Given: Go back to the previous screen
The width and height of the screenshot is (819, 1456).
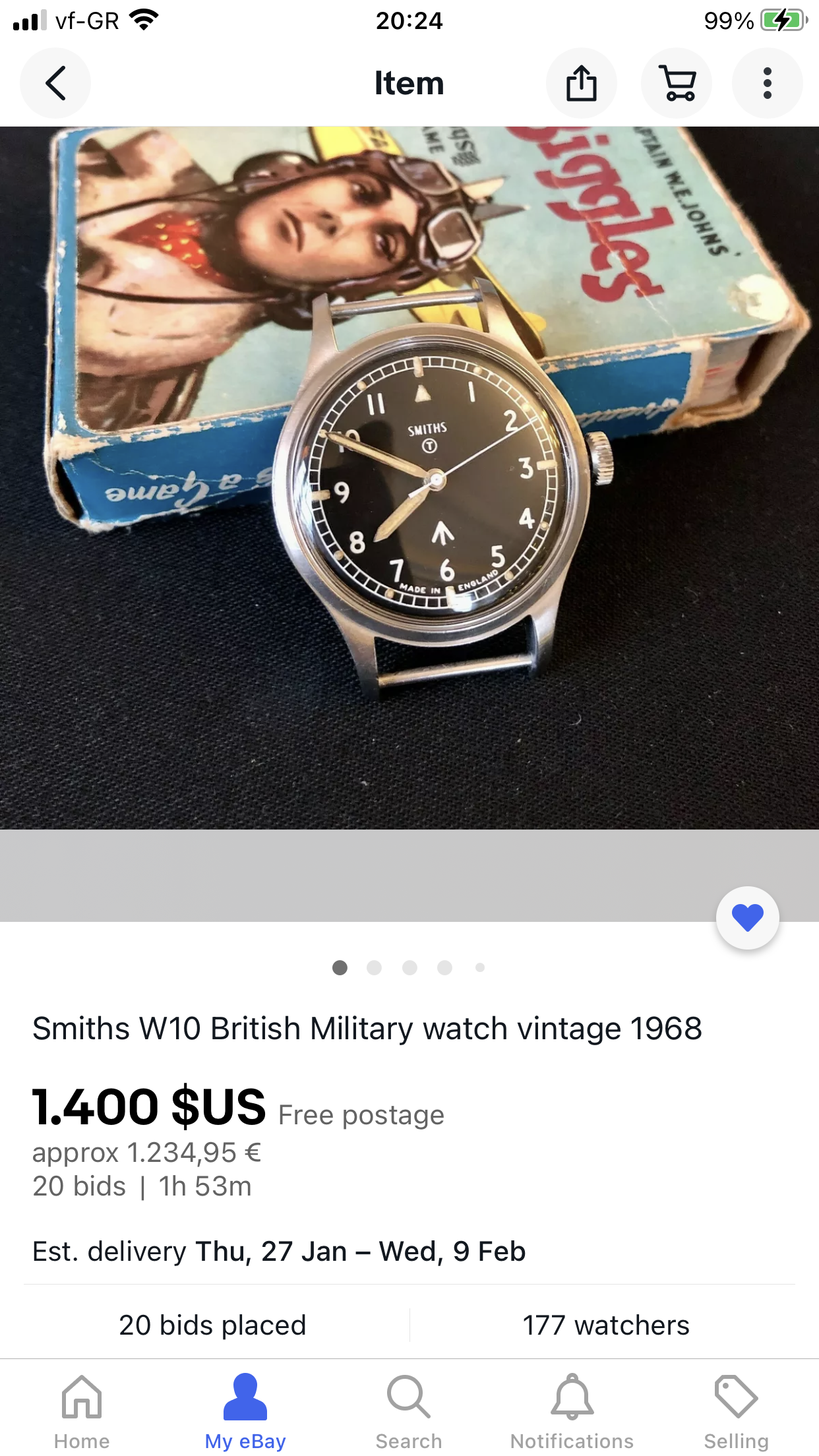Looking at the screenshot, I should pos(55,83).
